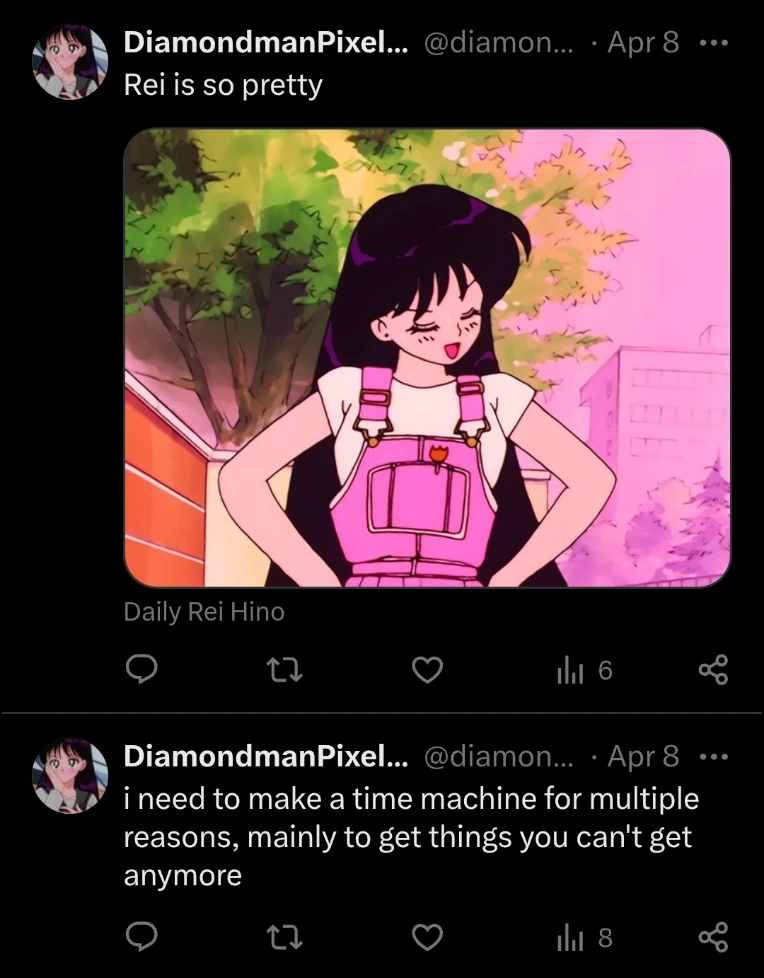Open overflow menu on time machine post
Screen dimensions: 764x978
pyautogui.click(x=714, y=757)
